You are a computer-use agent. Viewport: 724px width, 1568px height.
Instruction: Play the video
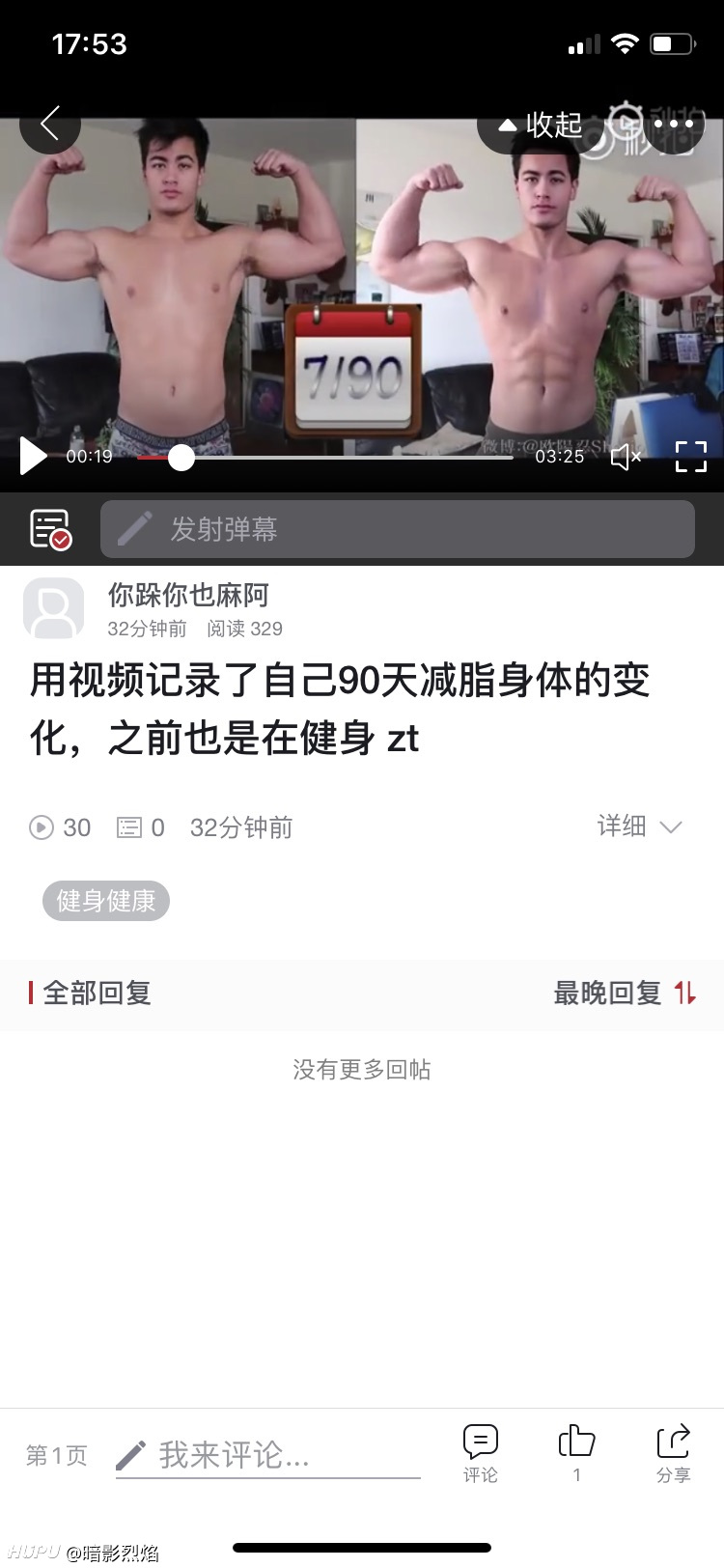pyautogui.click(x=33, y=456)
